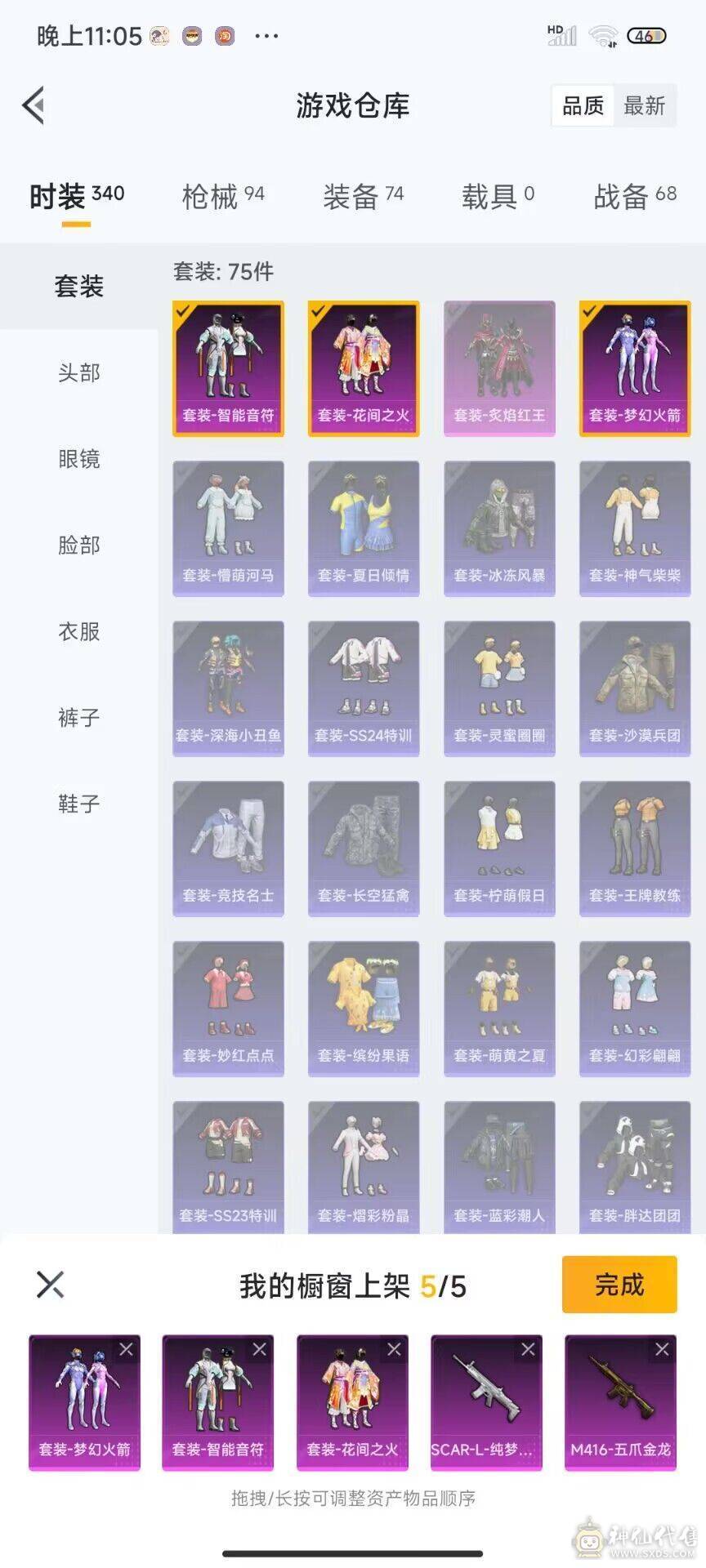Open the 装备 tab
Image resolution: width=706 pixels, height=1568 pixels.
click(363, 196)
